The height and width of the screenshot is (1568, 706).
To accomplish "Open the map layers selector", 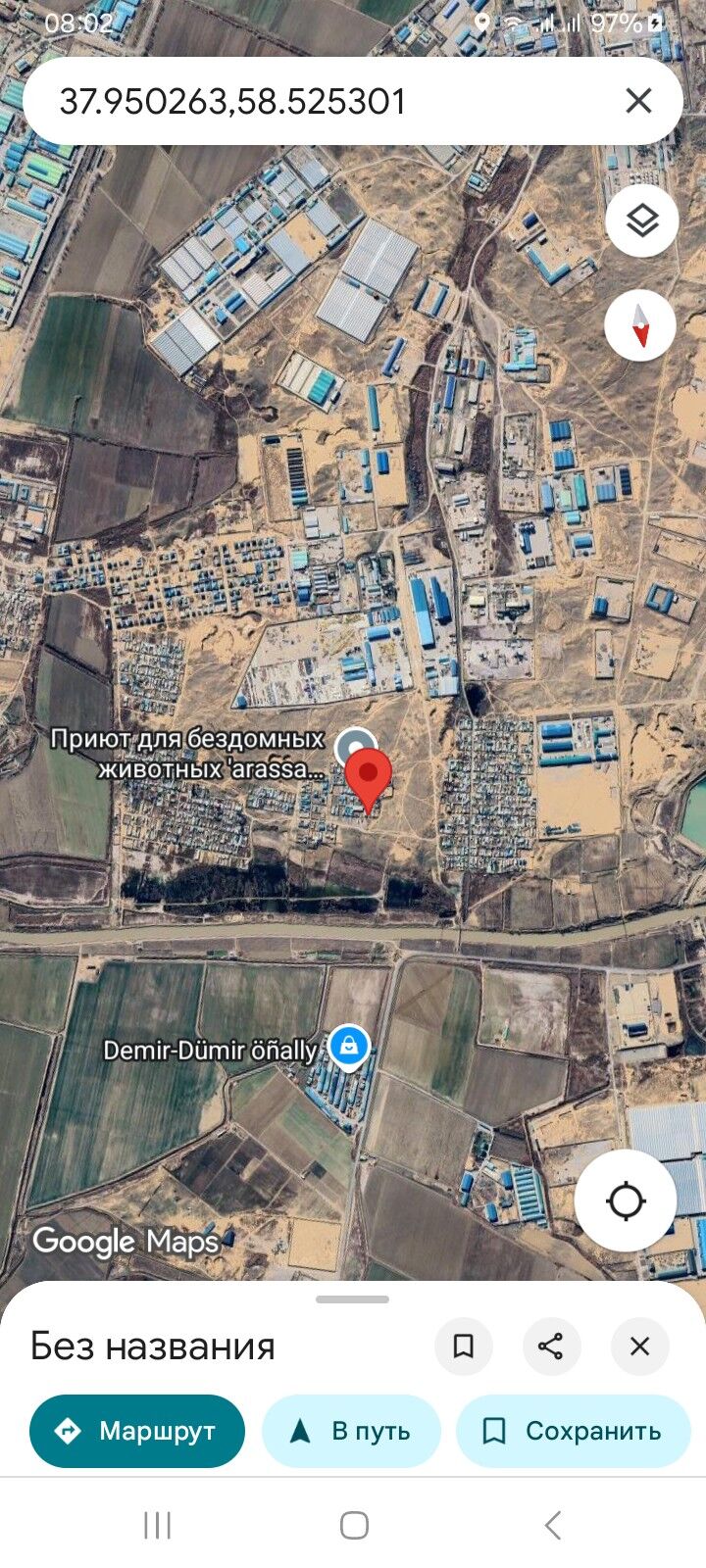I will 641,221.
